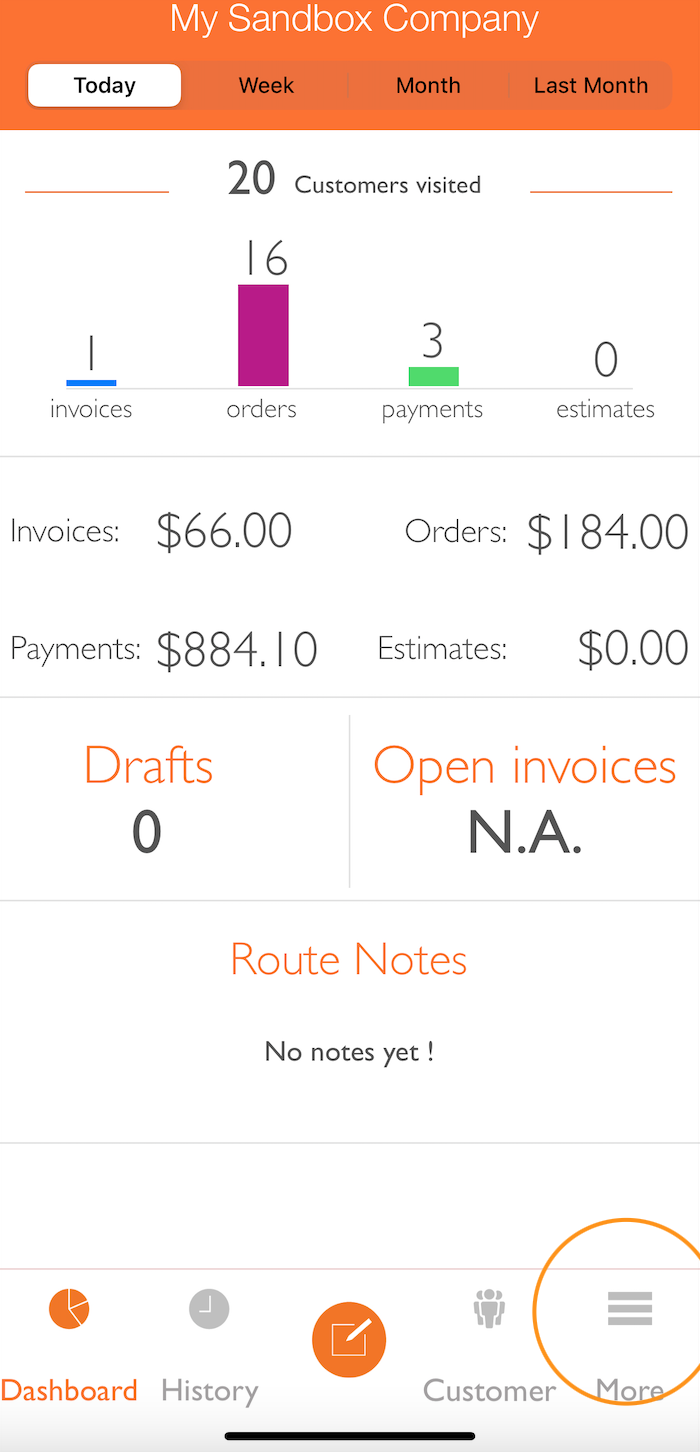The image size is (700, 1452).
Task: Create a new document with compose button
Action: (x=349, y=1340)
